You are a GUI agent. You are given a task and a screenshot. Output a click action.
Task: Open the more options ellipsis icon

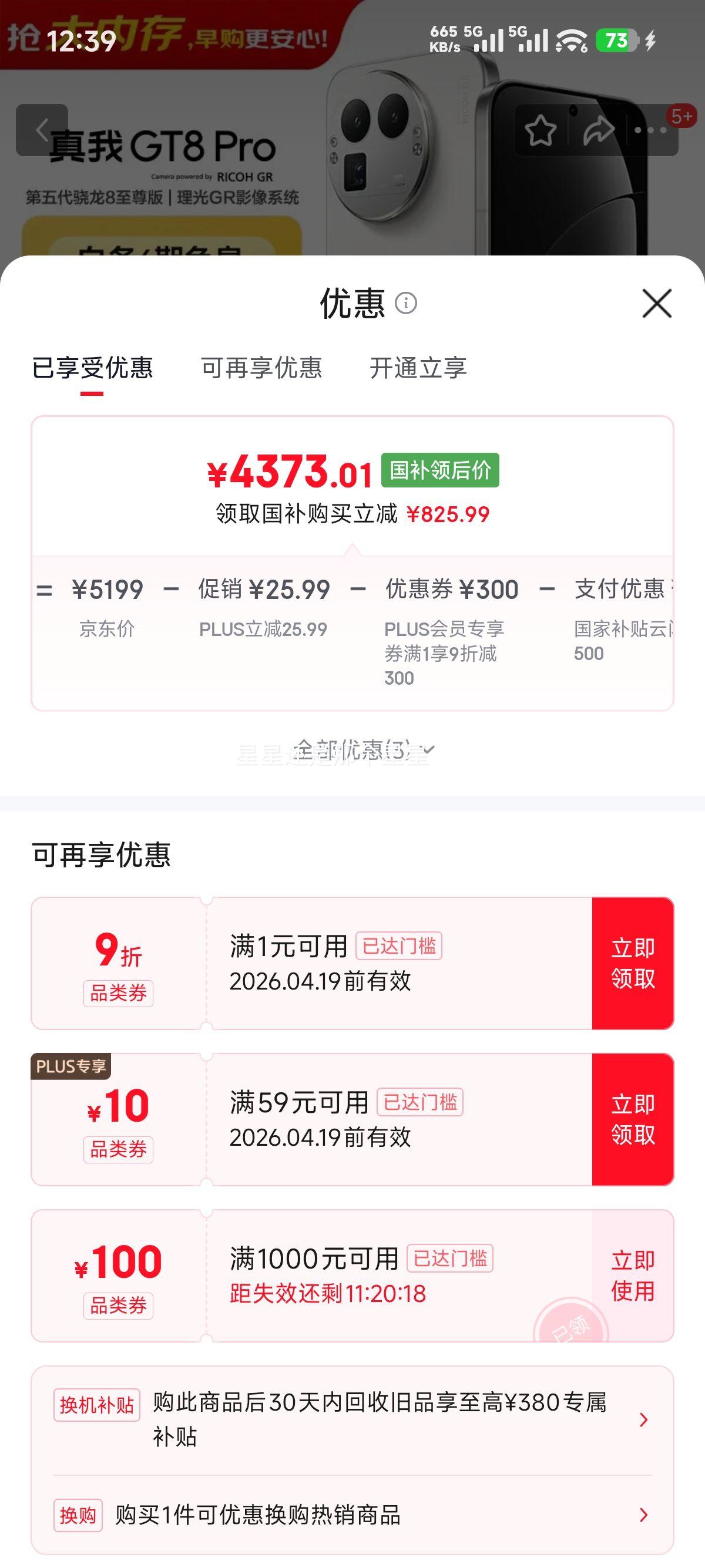(x=650, y=129)
